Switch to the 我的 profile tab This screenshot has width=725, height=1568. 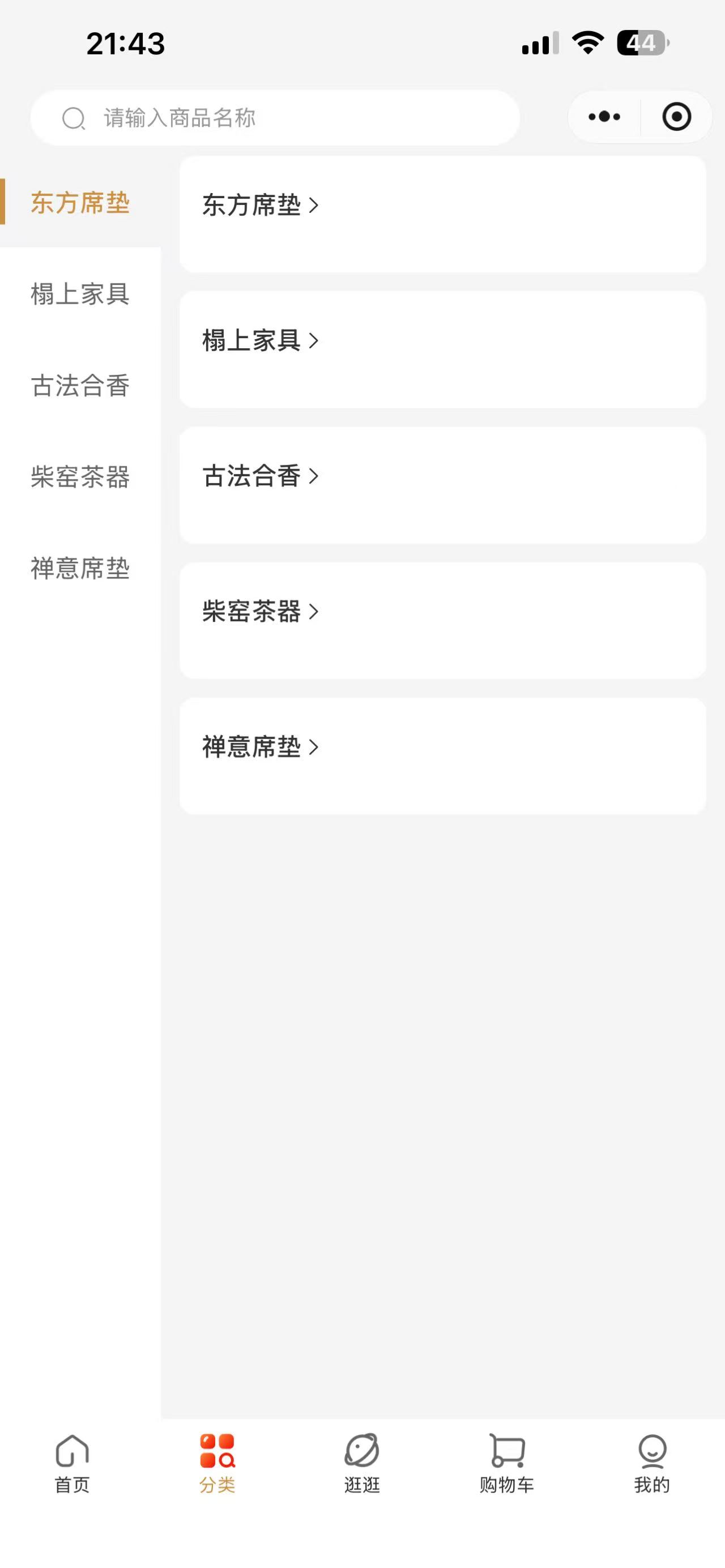tap(652, 1463)
